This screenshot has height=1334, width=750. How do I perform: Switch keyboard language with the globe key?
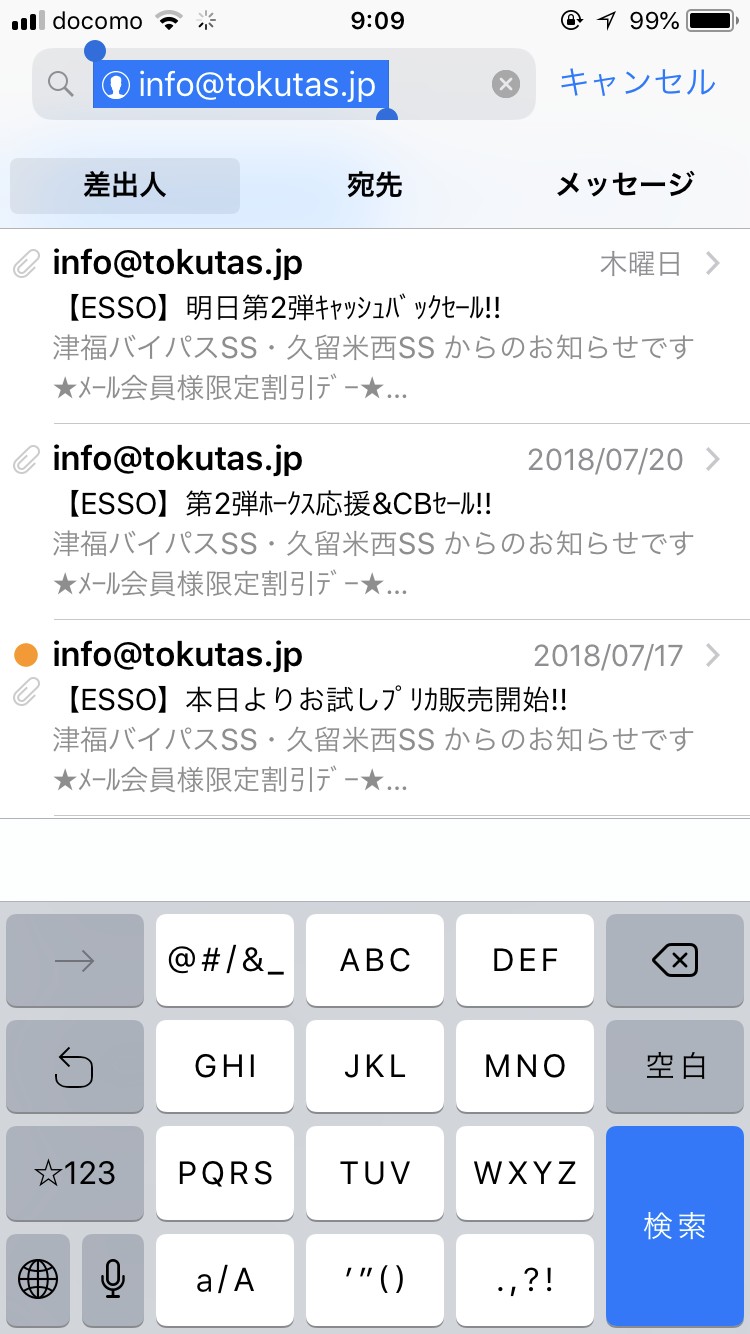tap(38, 1278)
